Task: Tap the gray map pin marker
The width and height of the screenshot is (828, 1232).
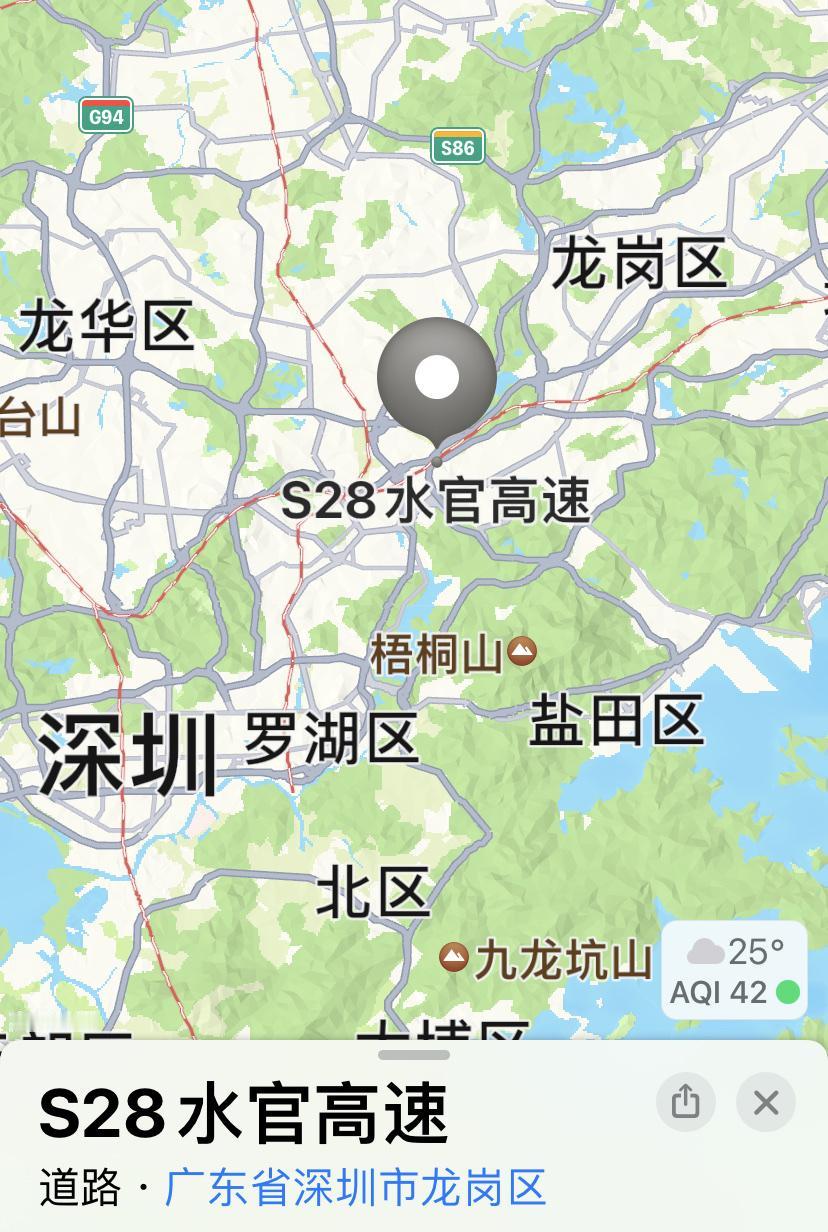Action: (436, 378)
